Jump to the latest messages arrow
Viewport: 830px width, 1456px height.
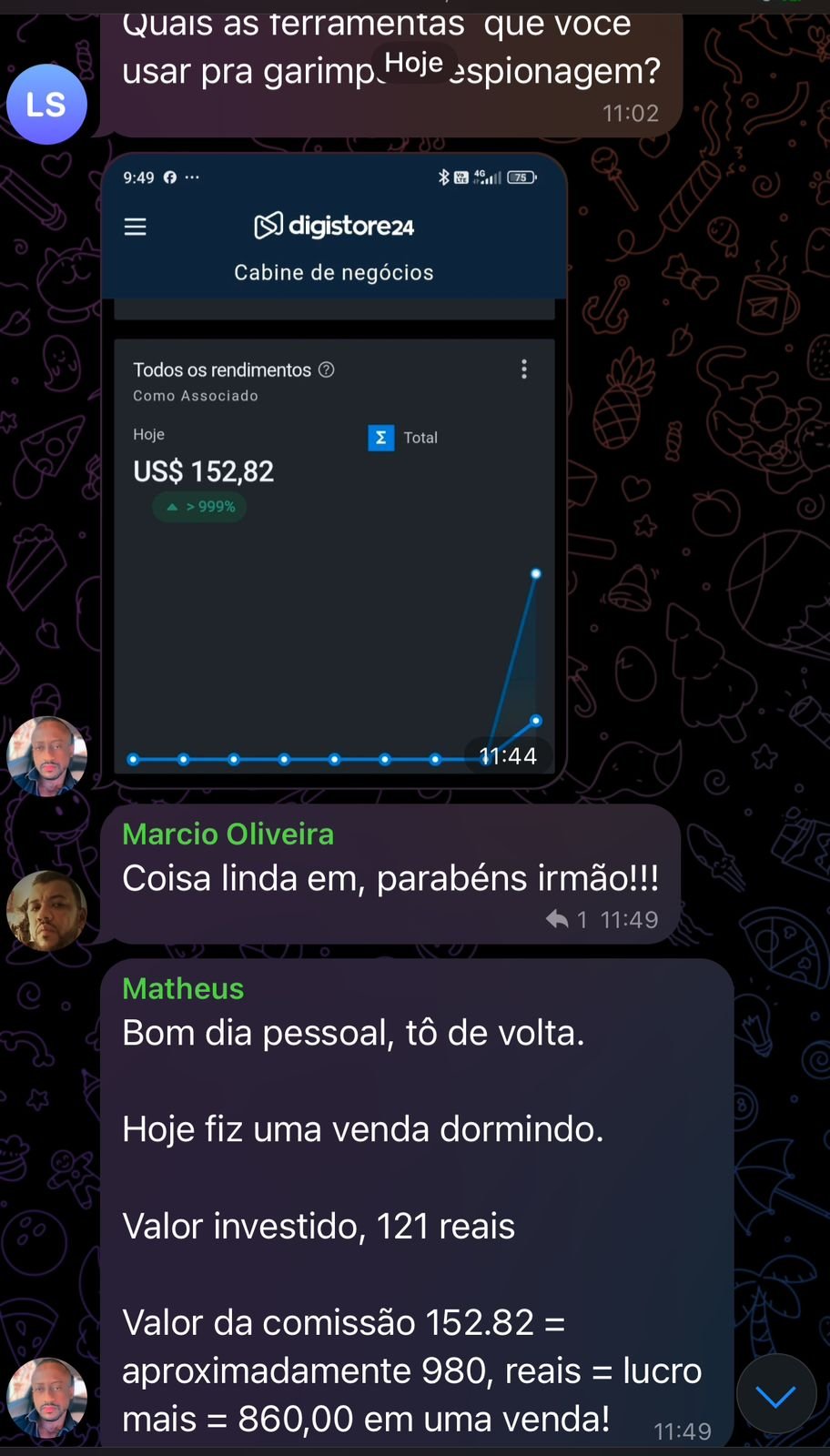point(776,1394)
